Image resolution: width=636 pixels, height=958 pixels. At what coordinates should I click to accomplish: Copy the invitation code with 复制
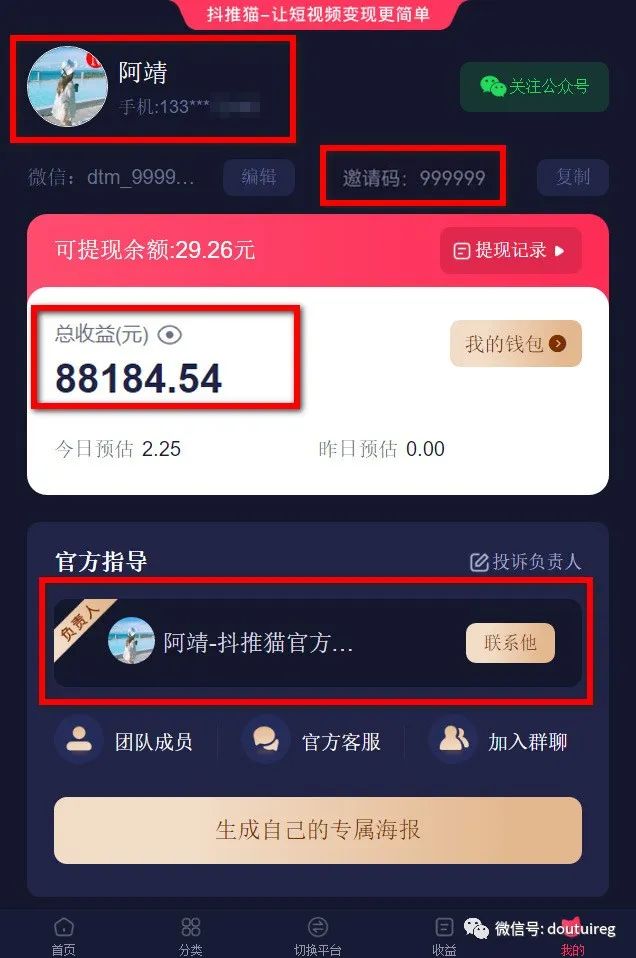click(x=572, y=177)
